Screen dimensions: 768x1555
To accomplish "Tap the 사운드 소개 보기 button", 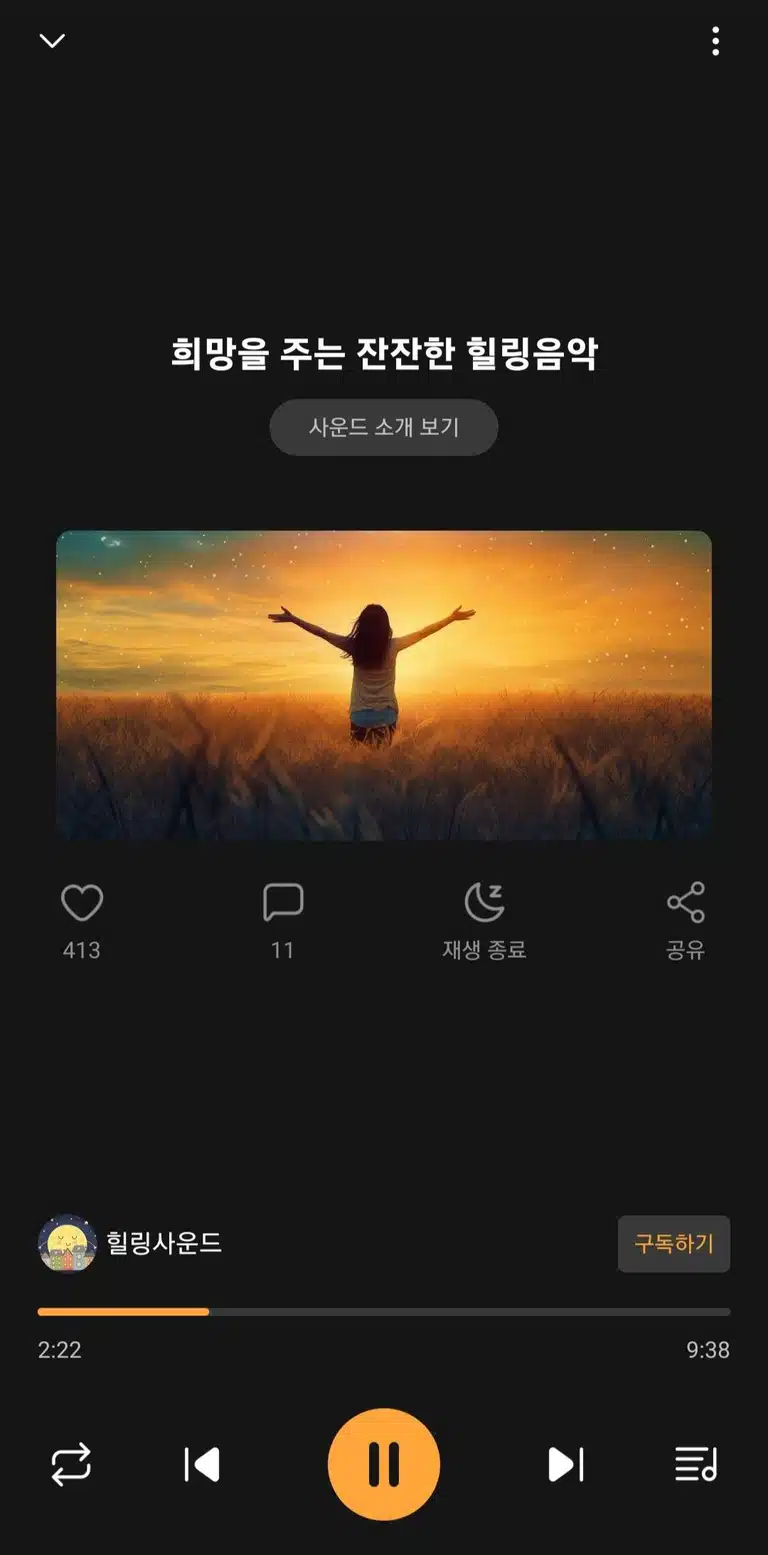I will pyautogui.click(x=384, y=427).
